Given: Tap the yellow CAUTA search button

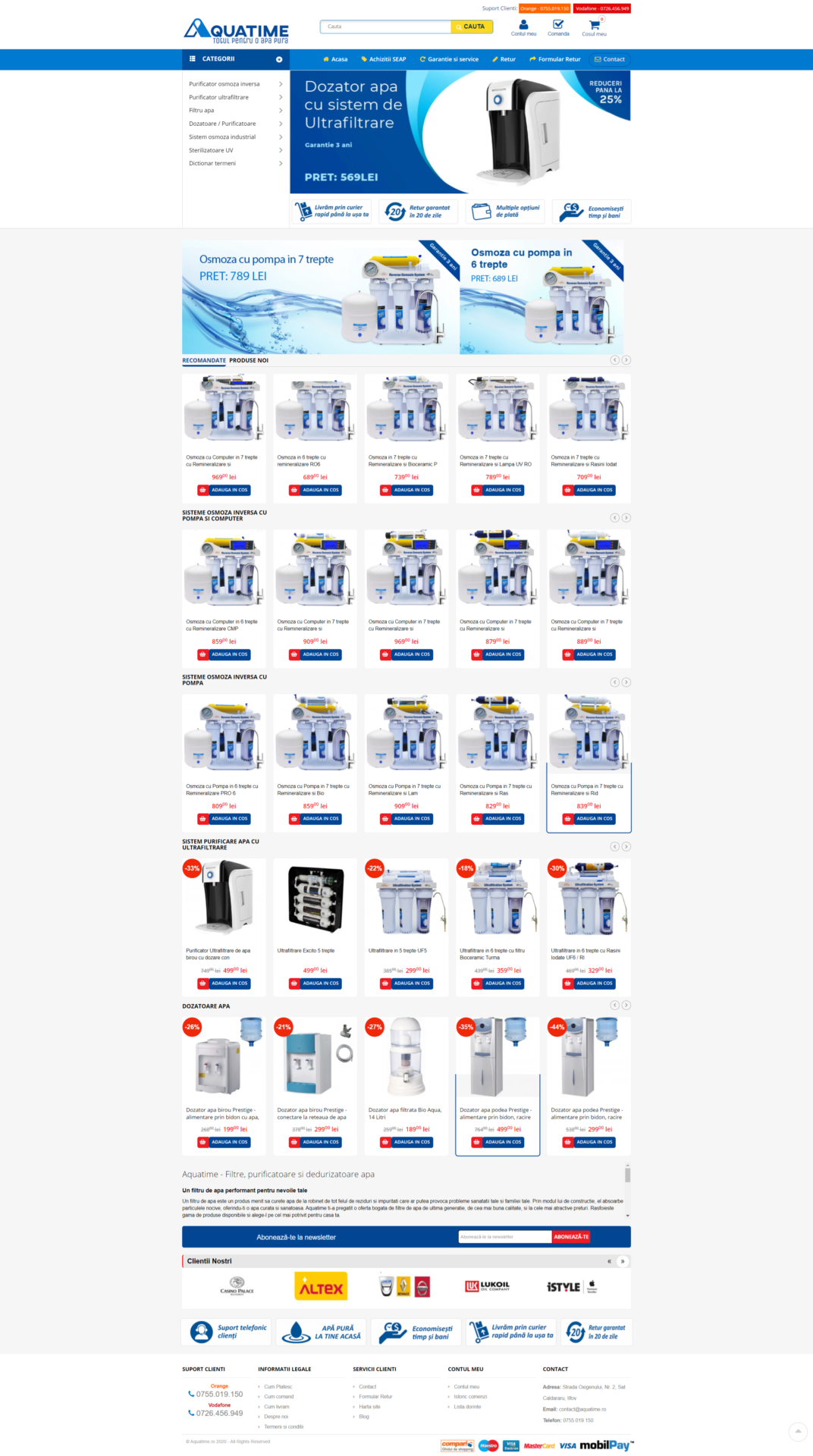Looking at the screenshot, I should point(472,27).
